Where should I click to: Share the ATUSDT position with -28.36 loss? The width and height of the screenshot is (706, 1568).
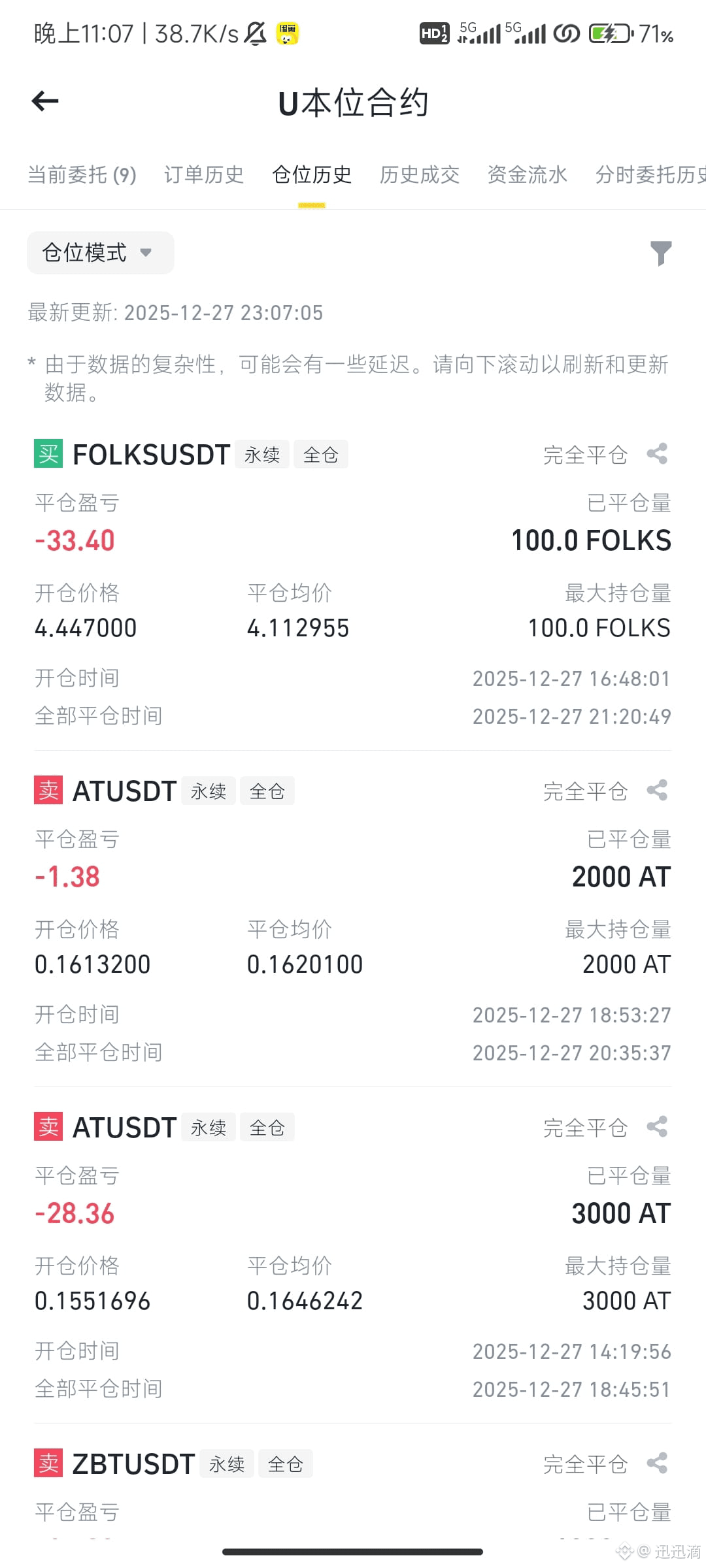coord(657,1127)
